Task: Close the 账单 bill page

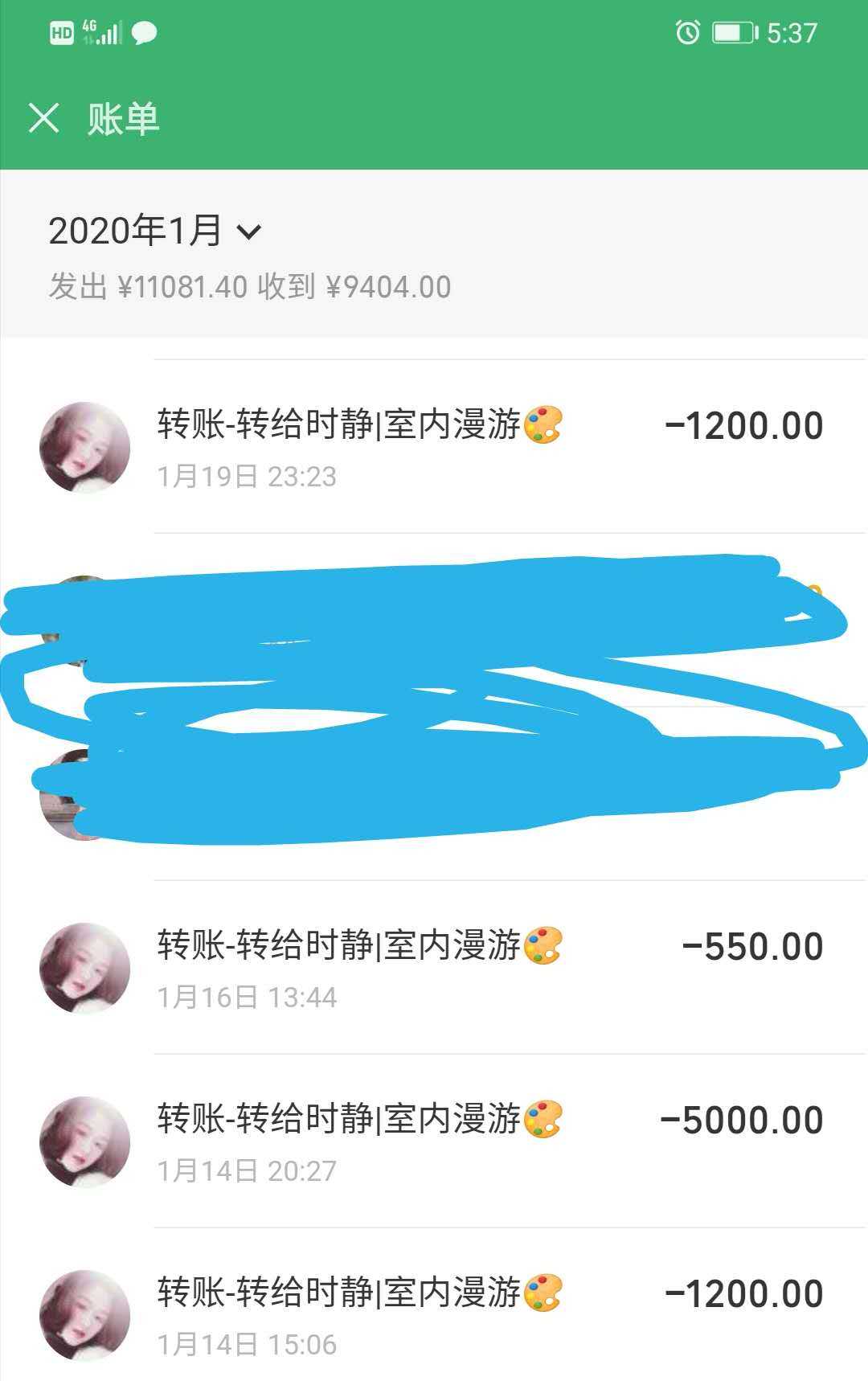Action: coord(43,118)
